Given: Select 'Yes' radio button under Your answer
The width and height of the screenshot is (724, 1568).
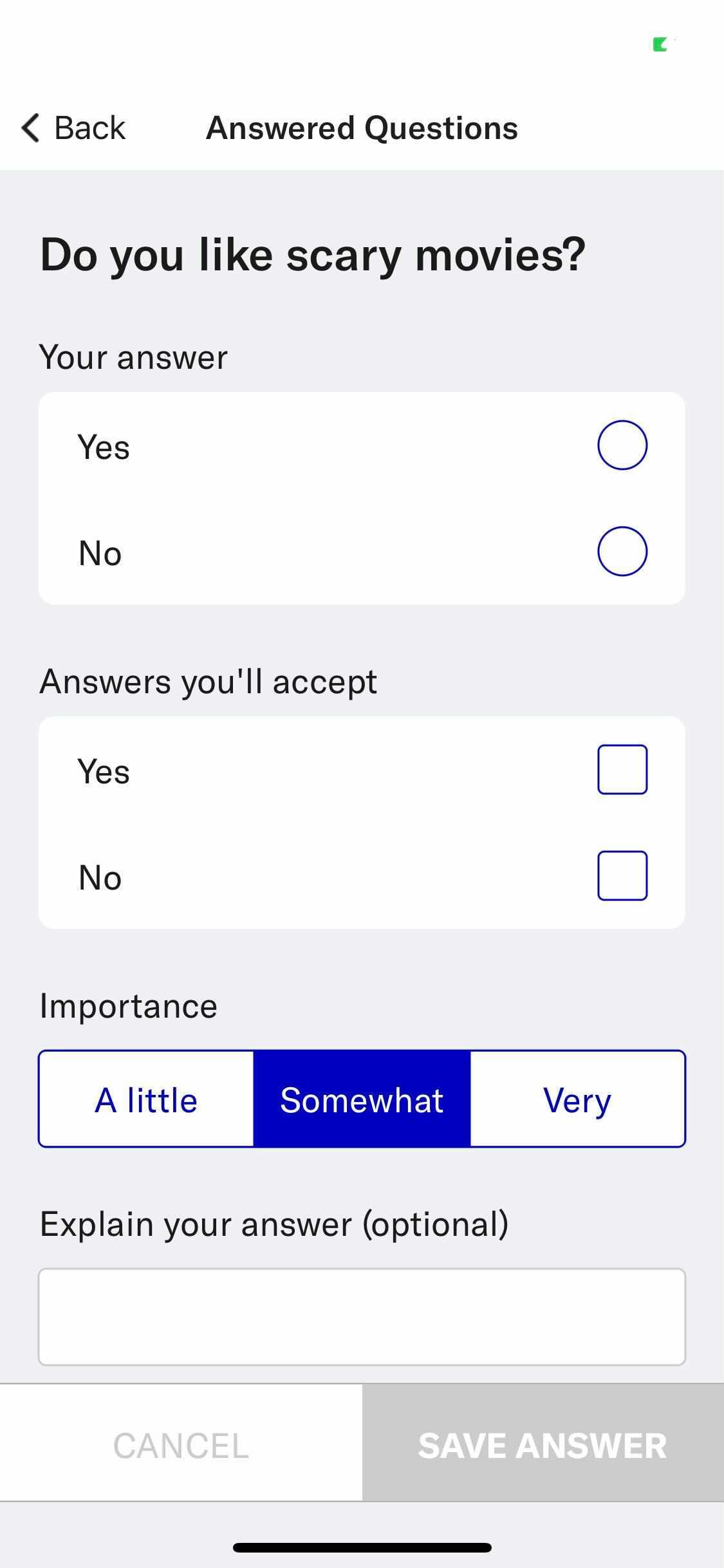Looking at the screenshot, I should (622, 445).
